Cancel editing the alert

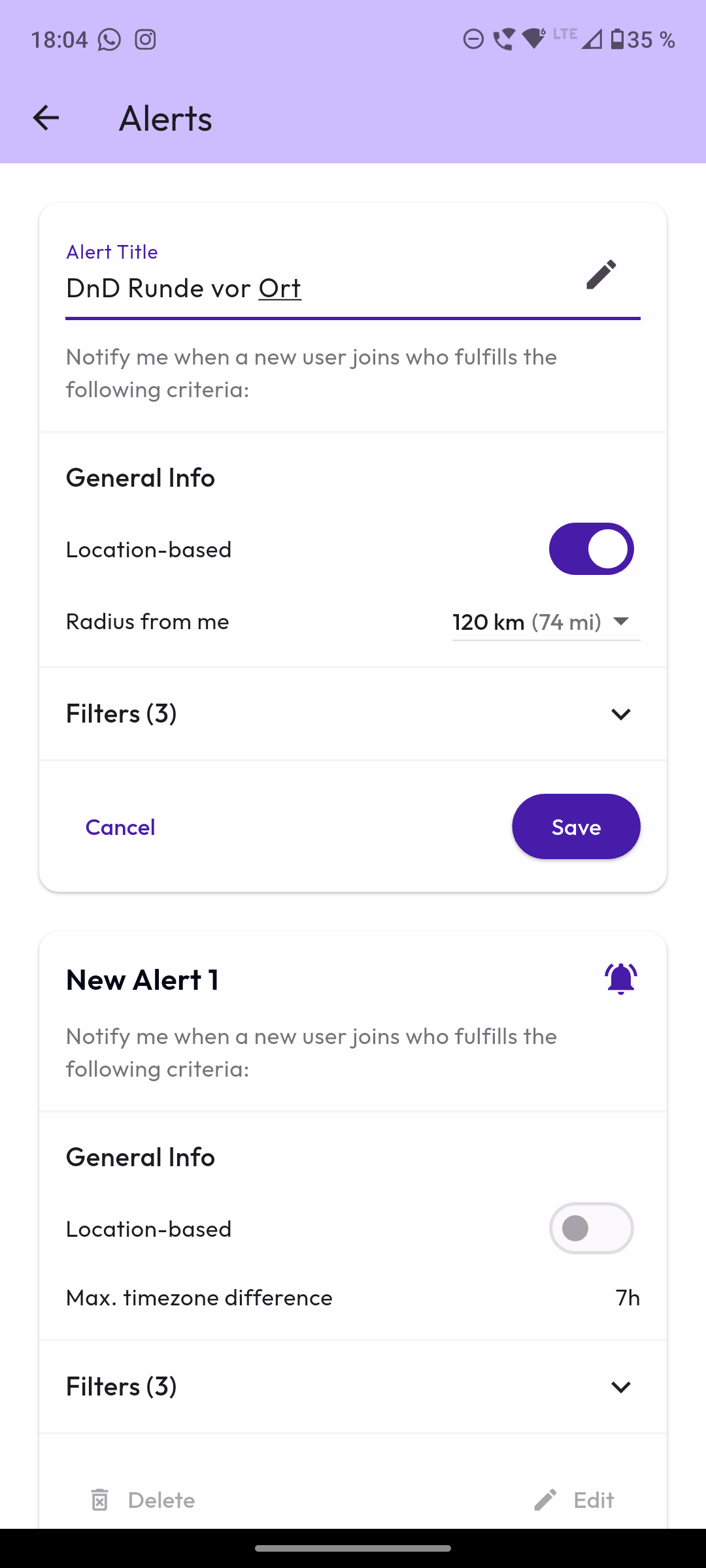[x=120, y=827]
